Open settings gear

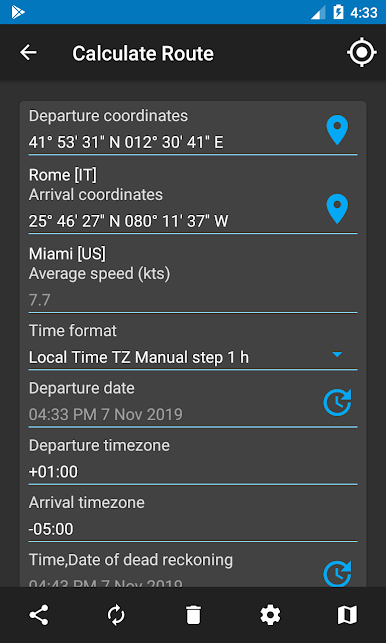pyautogui.click(x=270, y=615)
